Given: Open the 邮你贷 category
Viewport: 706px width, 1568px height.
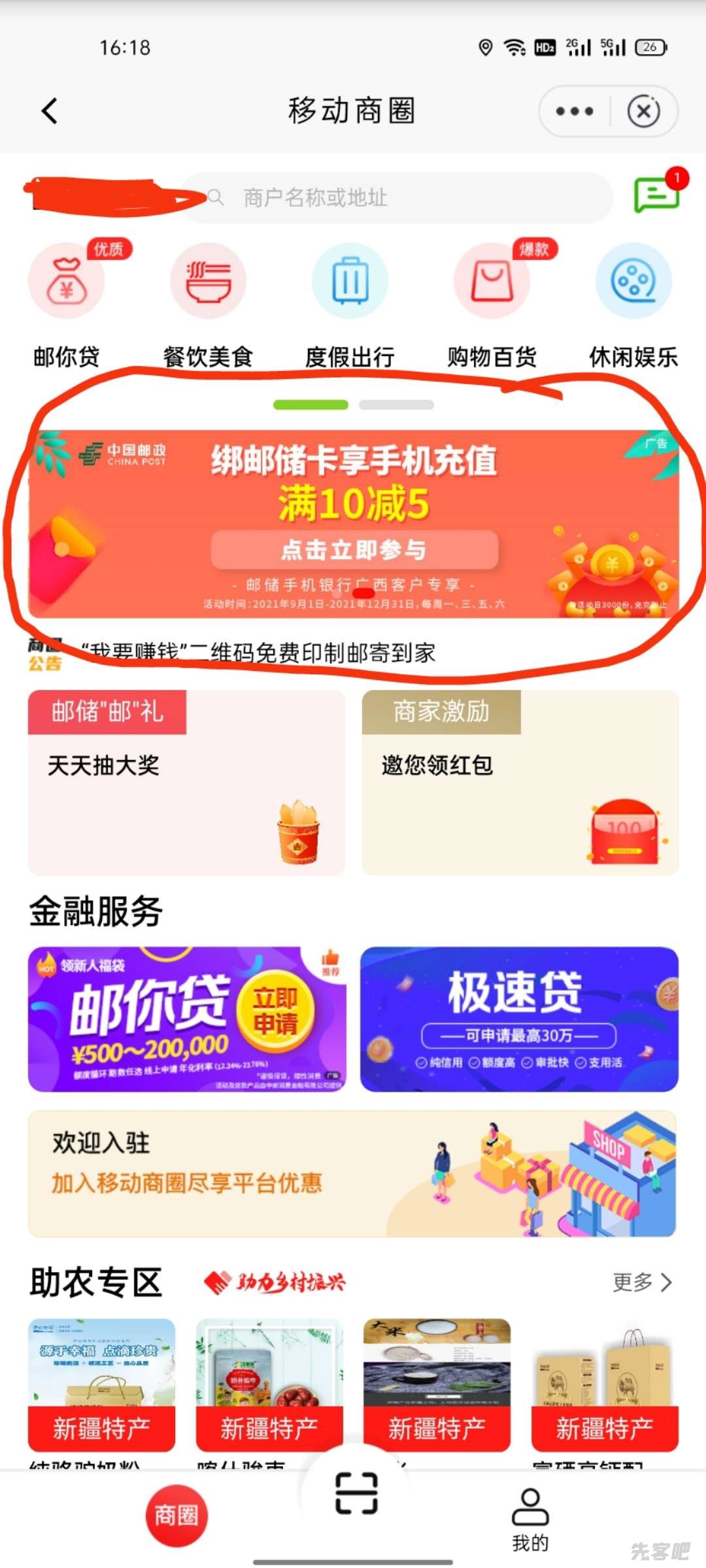Looking at the screenshot, I should pos(66,282).
